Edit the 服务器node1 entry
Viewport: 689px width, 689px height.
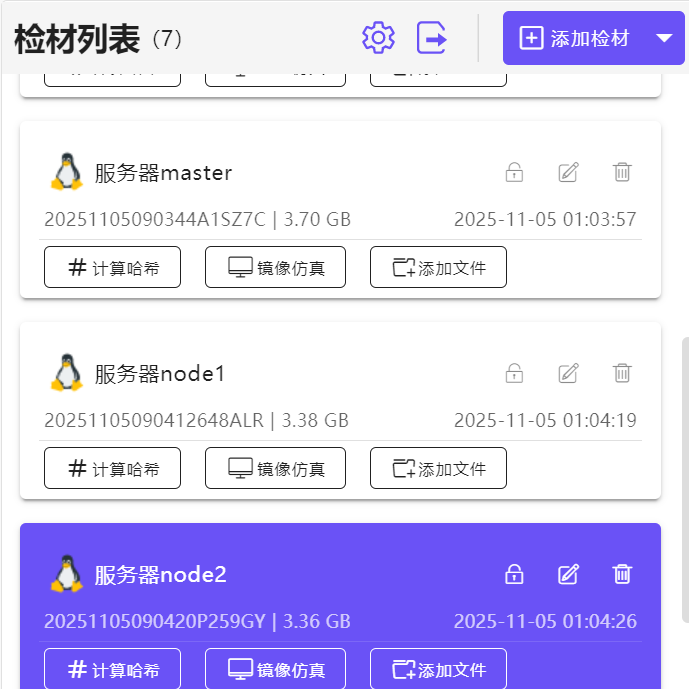pos(568,373)
